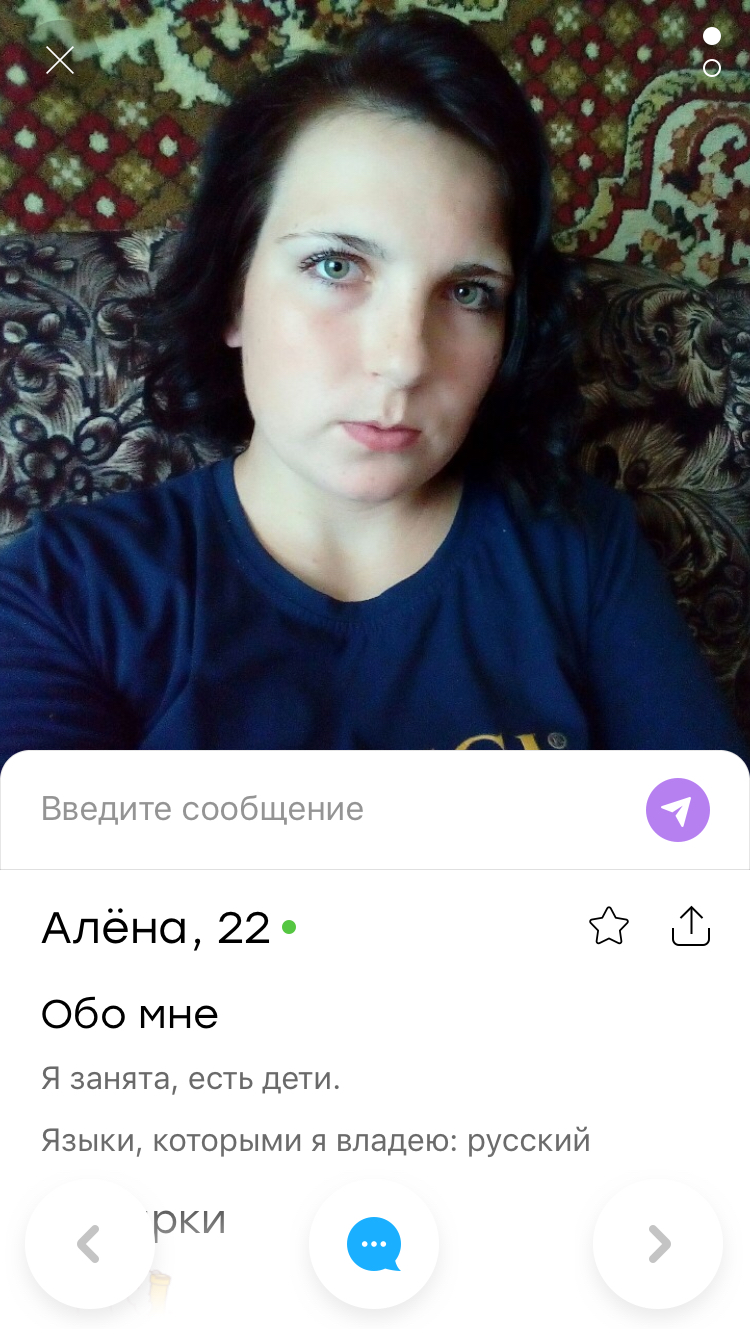Share Алёна's profile
750x1334 pixels.
[x=690, y=926]
